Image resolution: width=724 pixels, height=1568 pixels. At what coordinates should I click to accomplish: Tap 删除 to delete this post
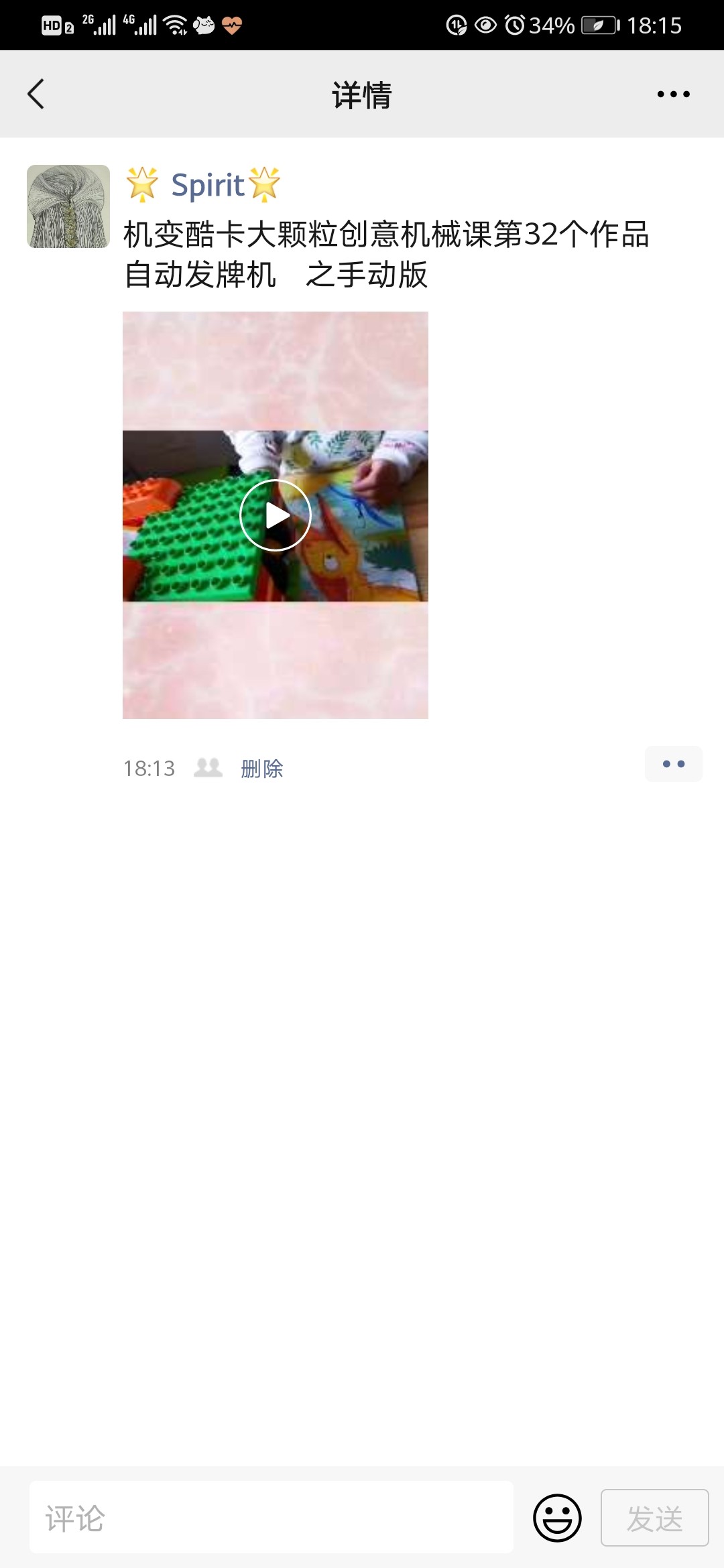[262, 768]
